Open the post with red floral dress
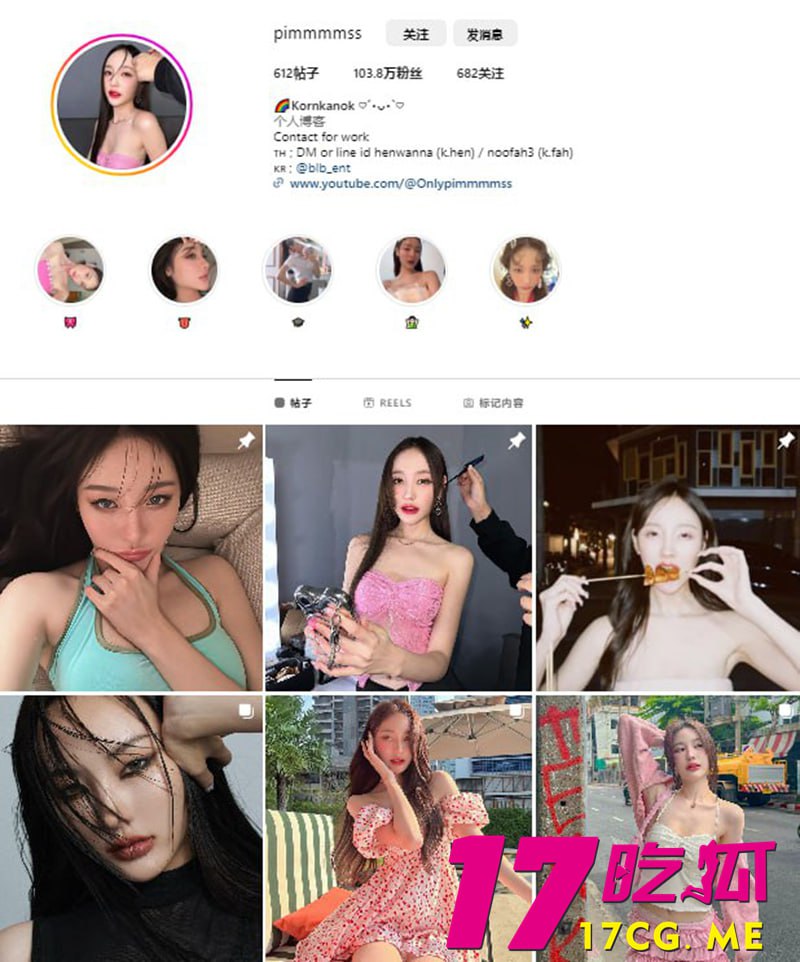 click(x=398, y=829)
